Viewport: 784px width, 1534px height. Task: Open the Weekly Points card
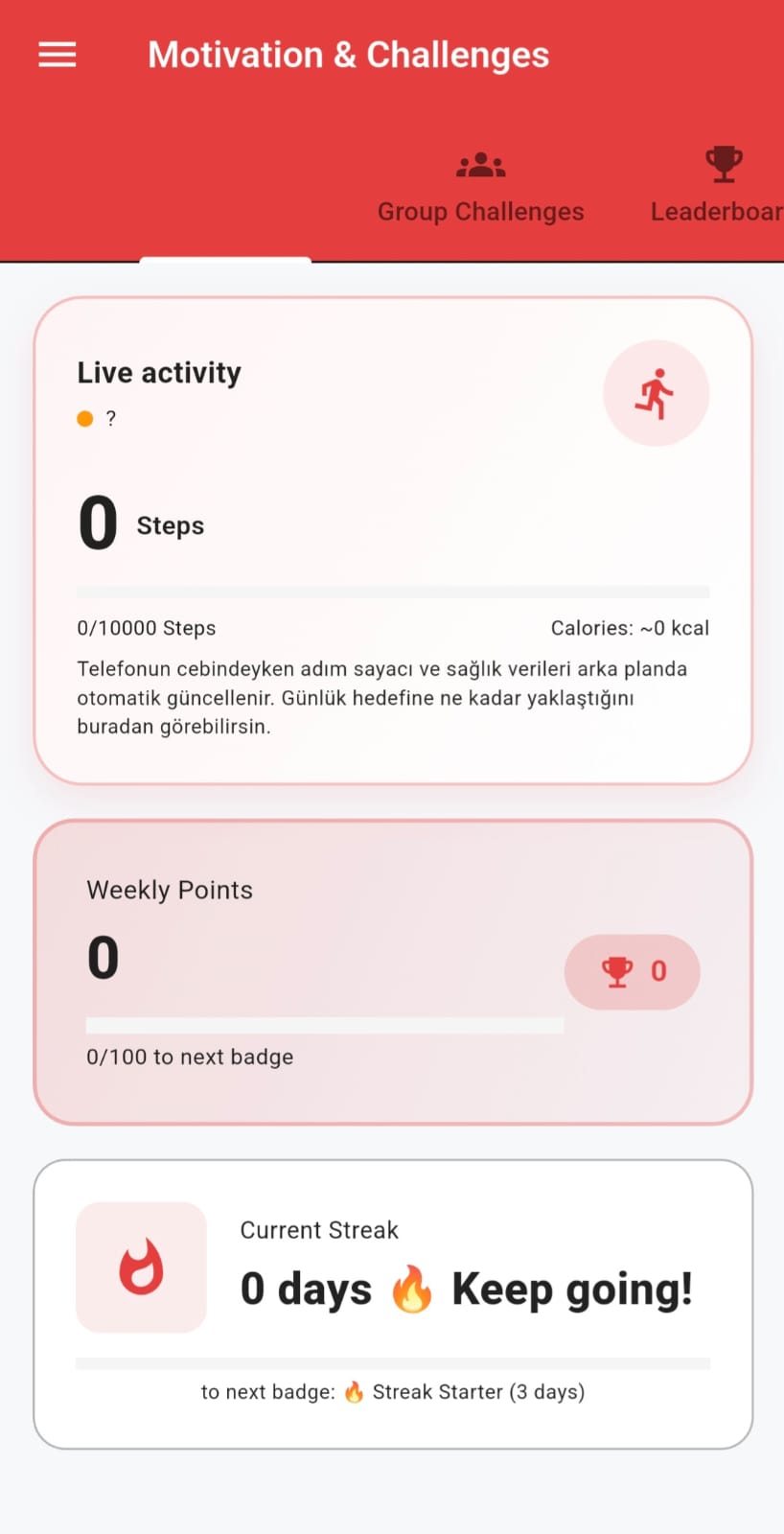[392, 970]
